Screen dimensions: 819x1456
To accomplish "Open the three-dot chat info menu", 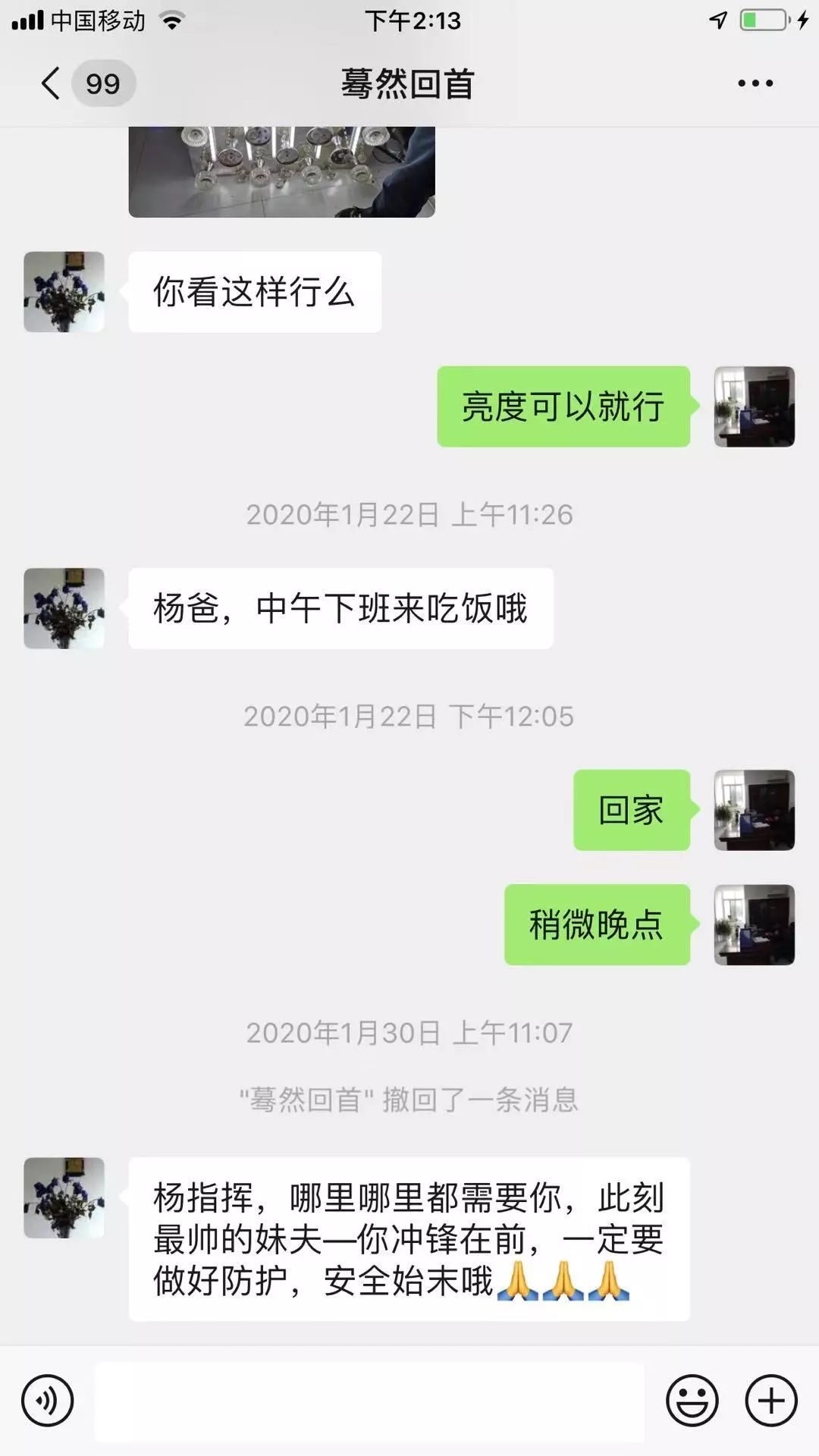I will coord(755,83).
